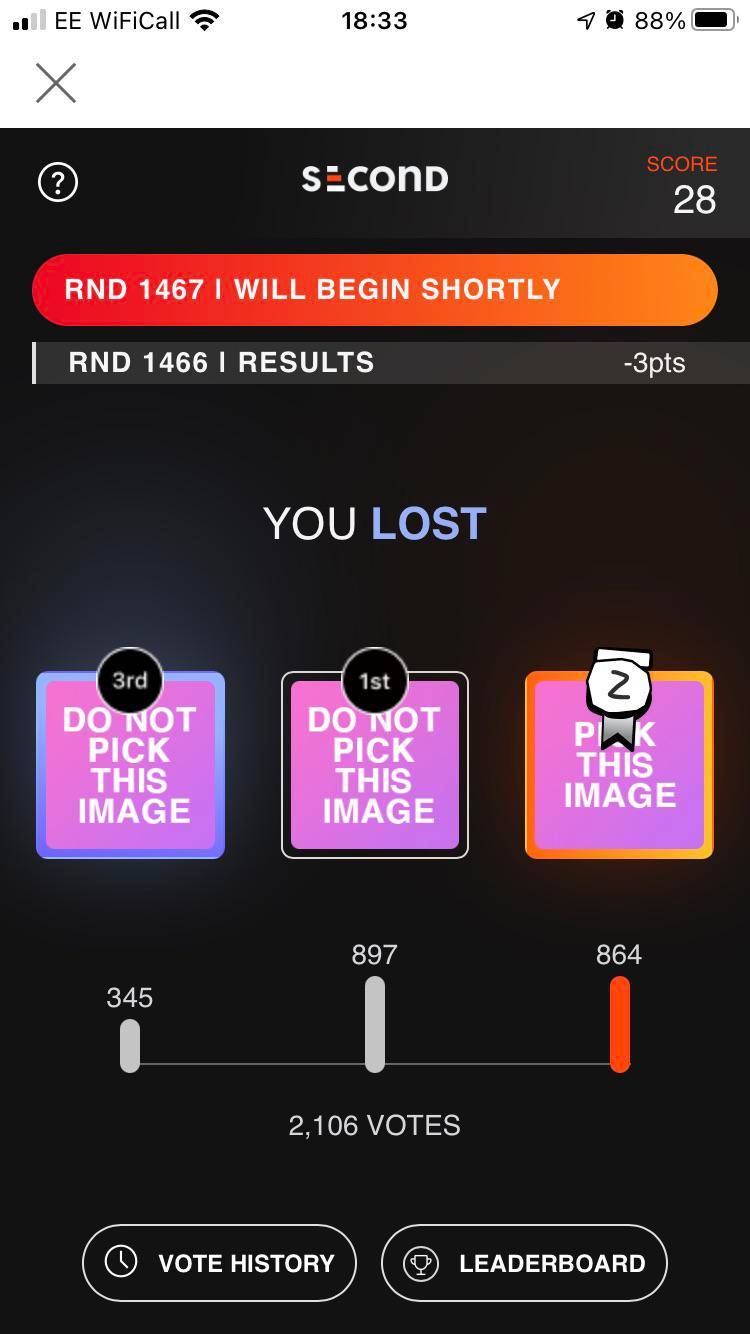Open the 3rd place image tile
The height and width of the screenshot is (1334, 750).
(x=130, y=766)
